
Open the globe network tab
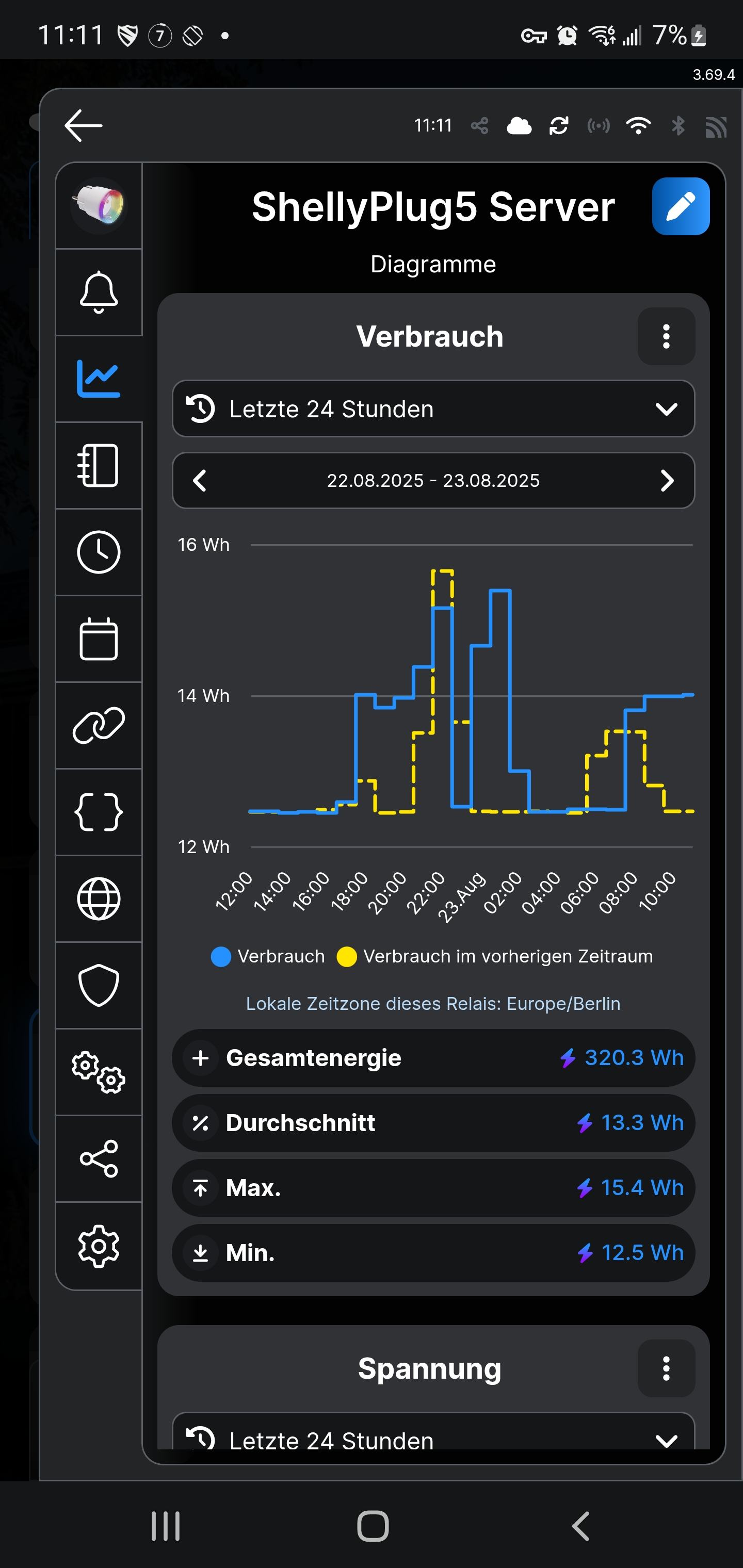(99, 899)
